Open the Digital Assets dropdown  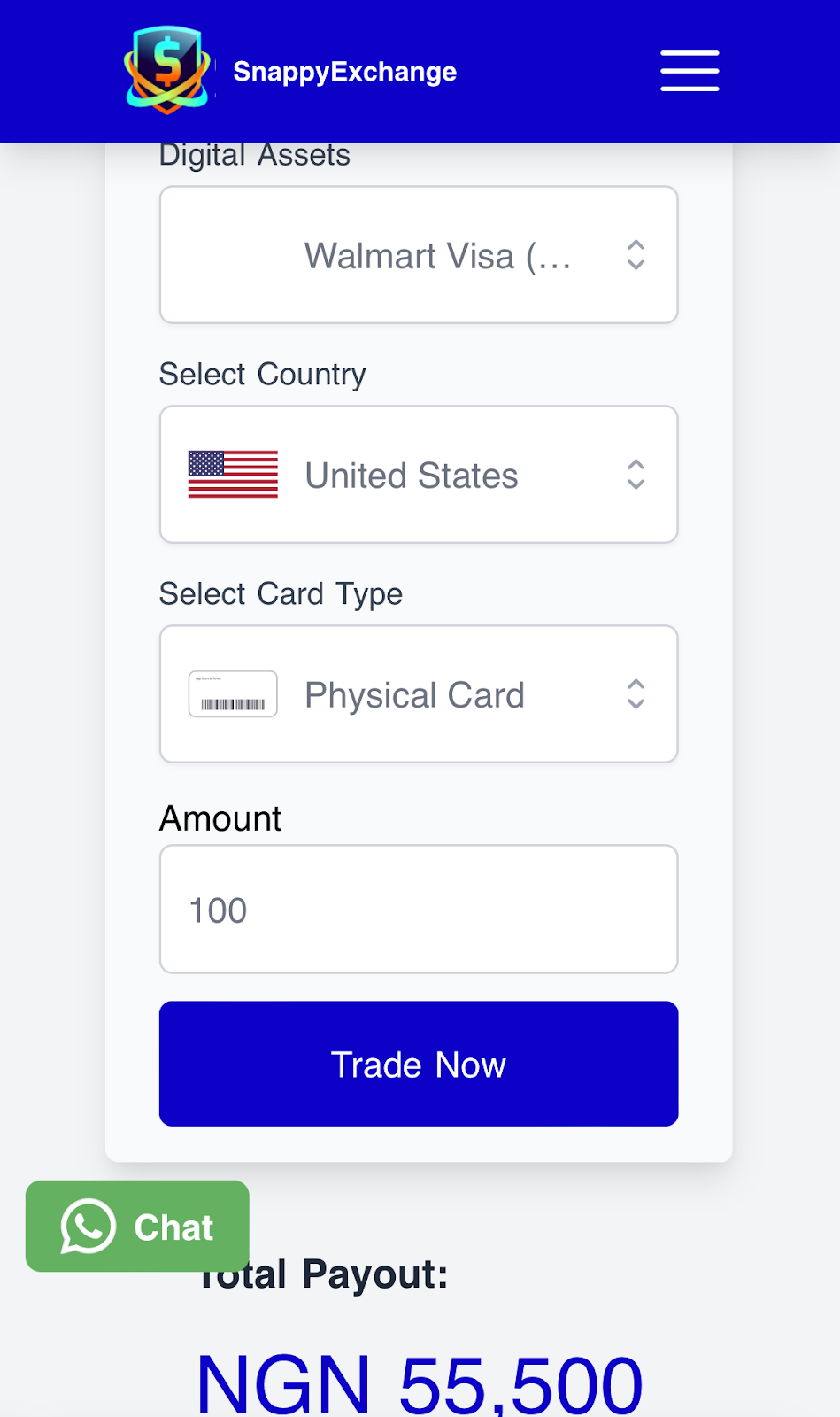tap(419, 255)
